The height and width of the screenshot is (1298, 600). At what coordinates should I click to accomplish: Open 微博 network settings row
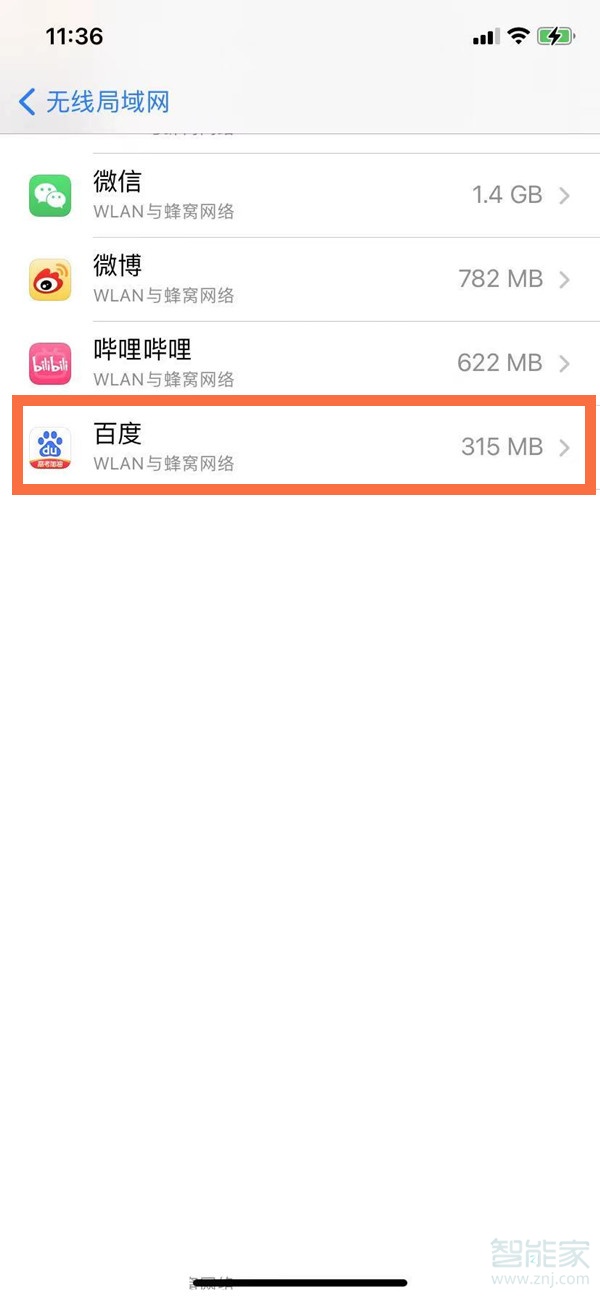pyautogui.click(x=300, y=279)
